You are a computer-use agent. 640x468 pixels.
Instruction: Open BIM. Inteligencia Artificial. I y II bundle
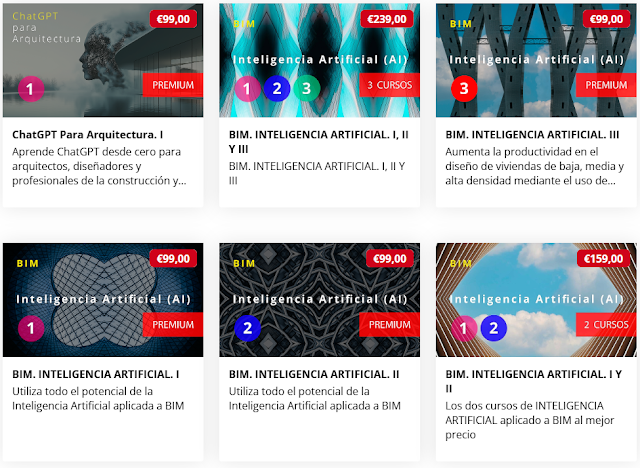click(x=535, y=381)
